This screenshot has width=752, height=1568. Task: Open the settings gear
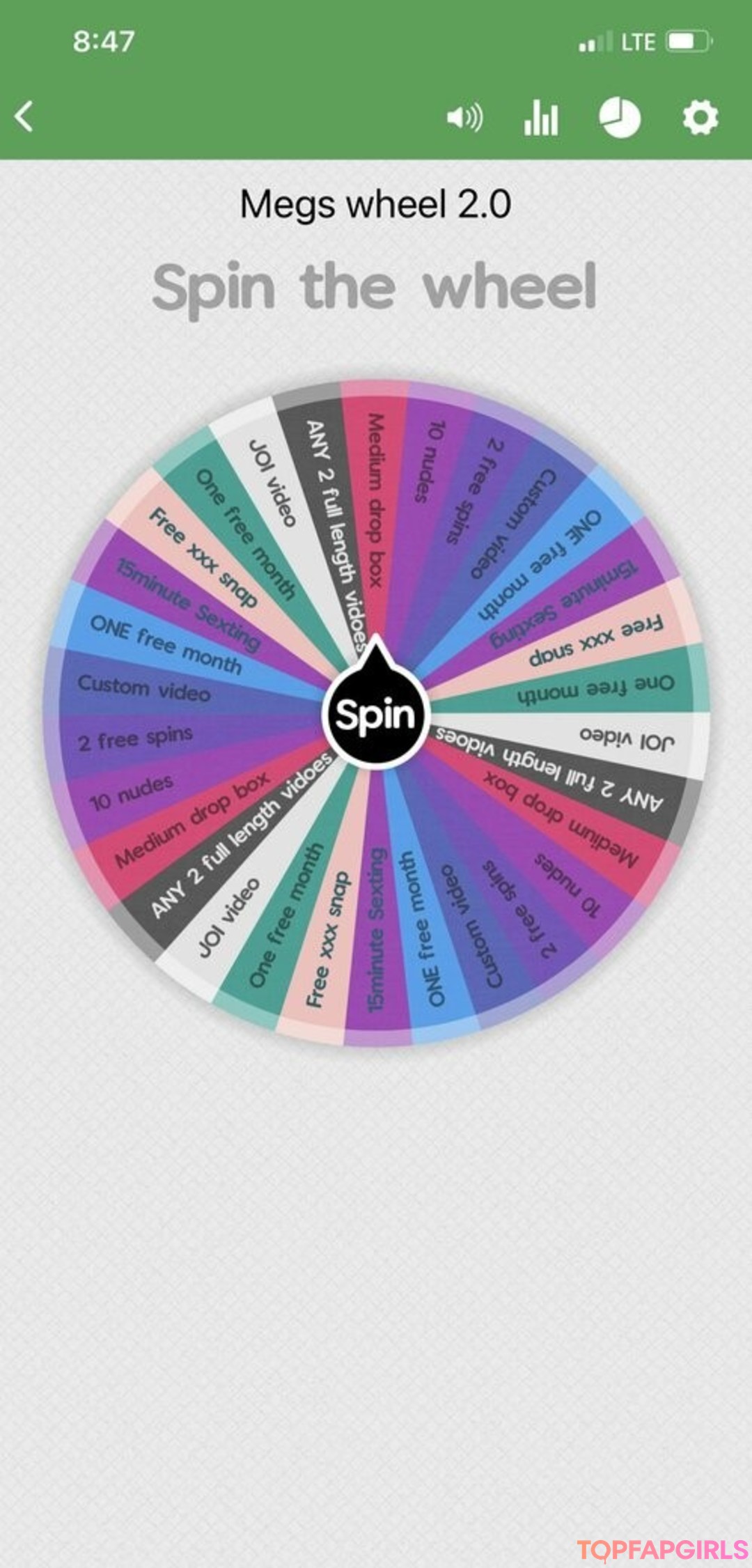point(700,118)
